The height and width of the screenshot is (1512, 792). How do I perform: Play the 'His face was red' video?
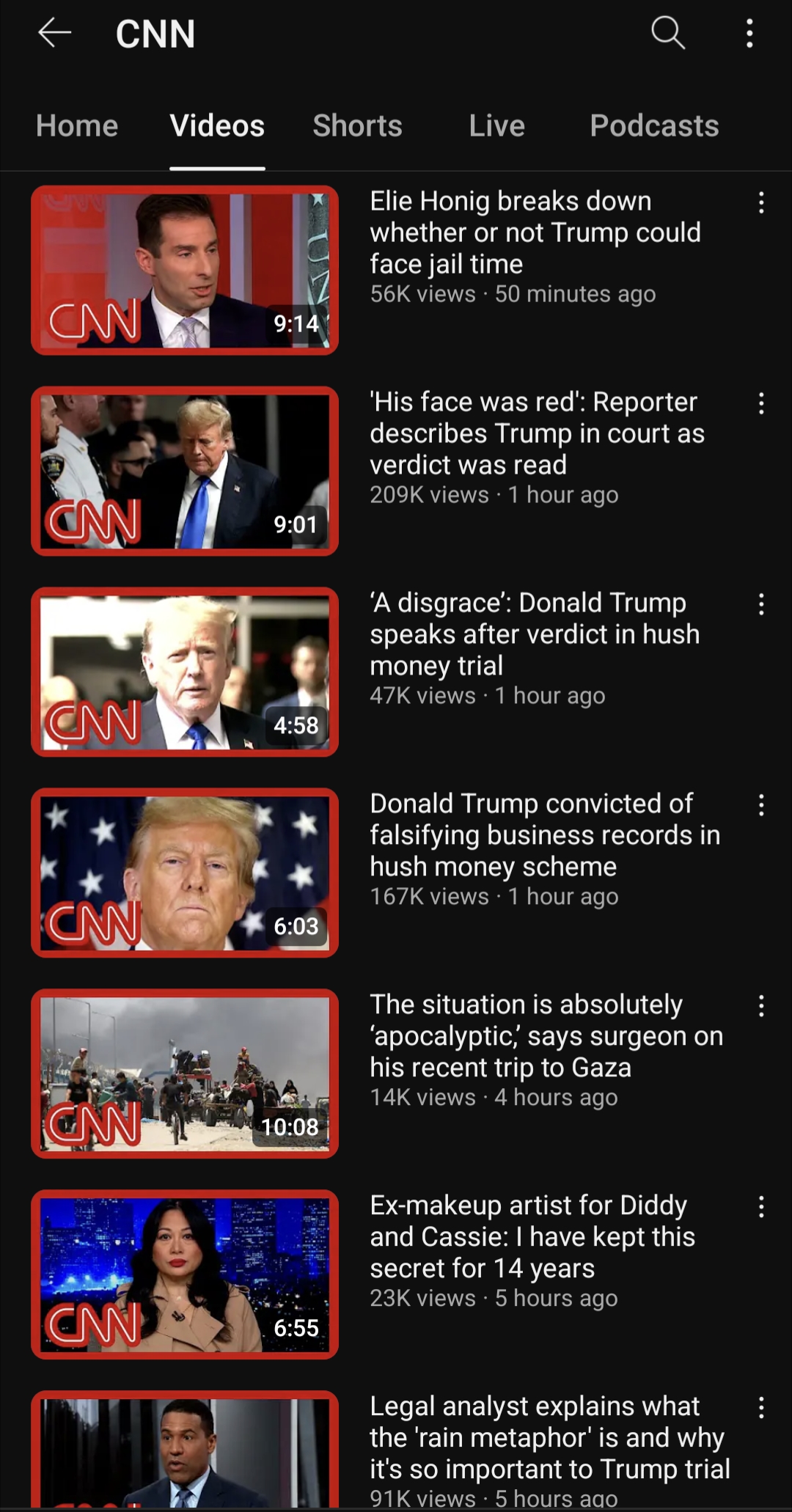(185, 471)
